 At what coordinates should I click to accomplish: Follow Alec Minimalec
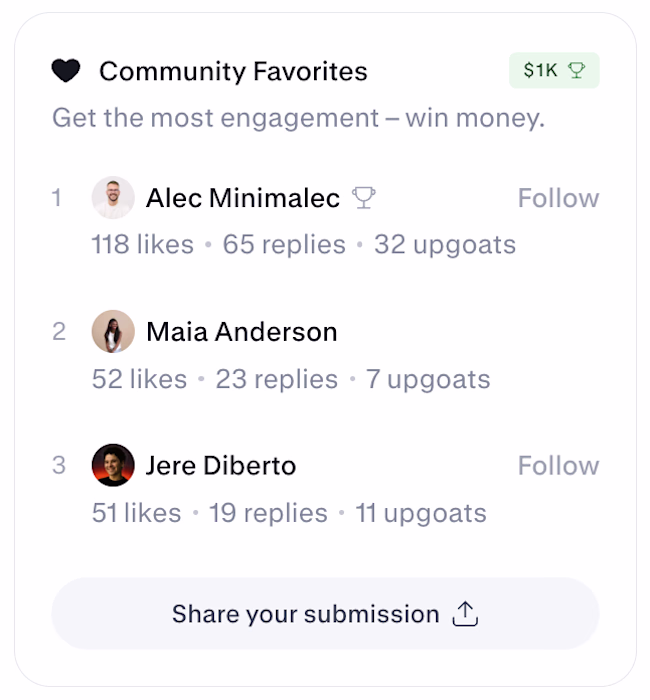tap(558, 198)
